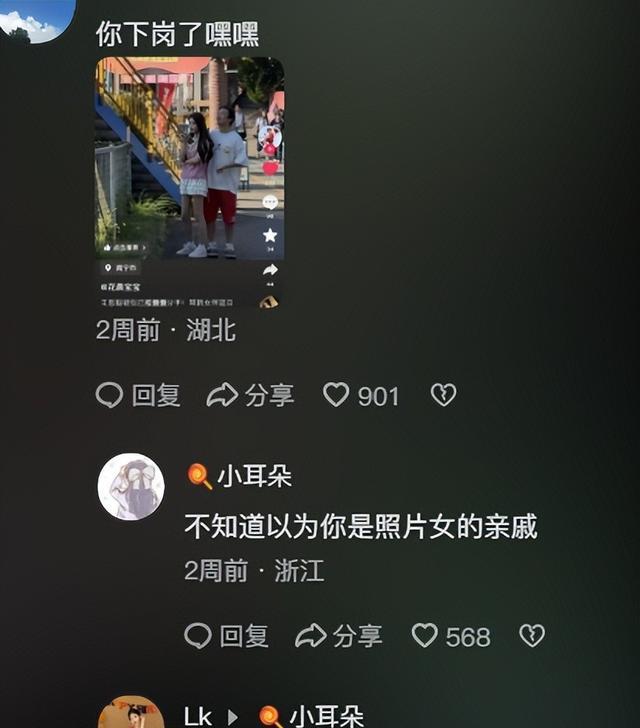Dislike the 你下岗了嘿嘿 comment

(443, 396)
